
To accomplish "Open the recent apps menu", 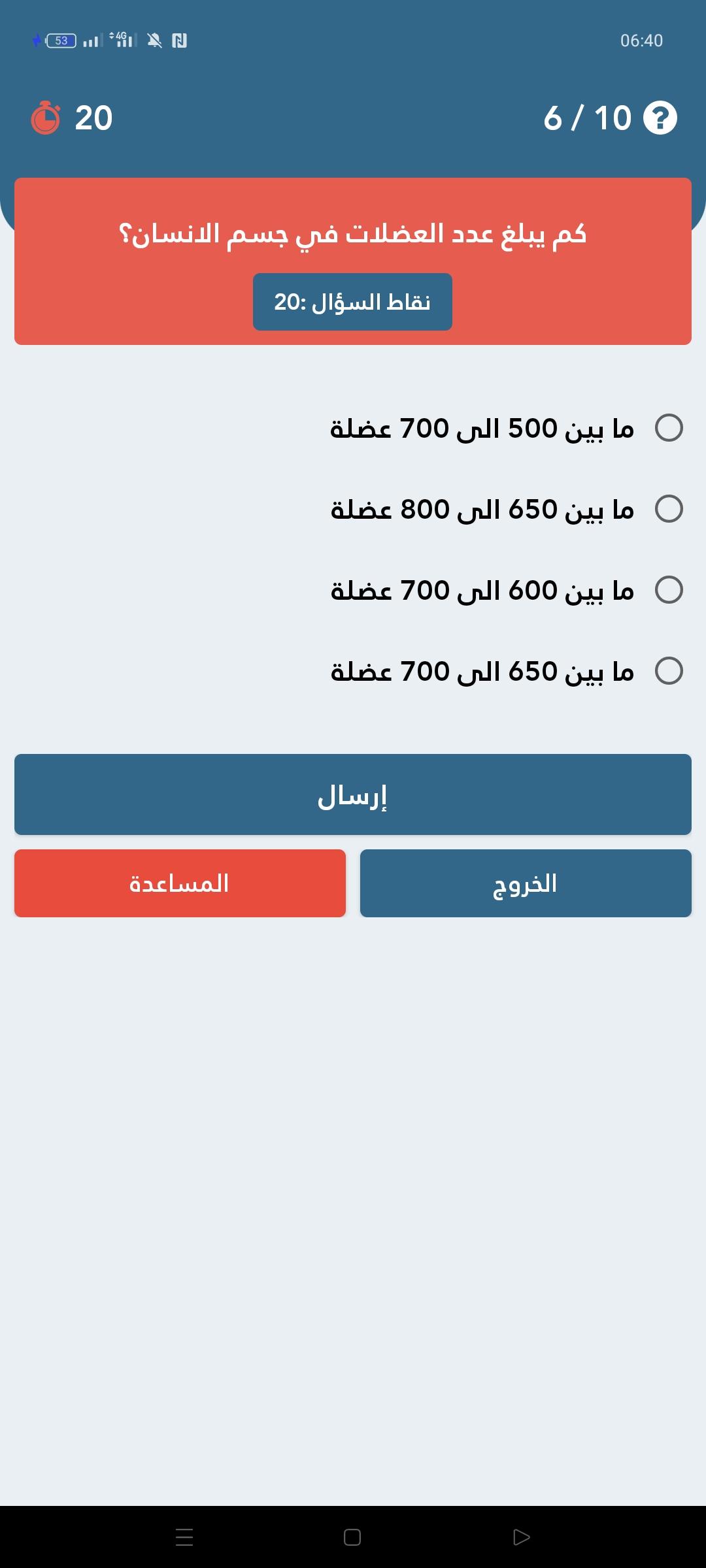I will [184, 1537].
